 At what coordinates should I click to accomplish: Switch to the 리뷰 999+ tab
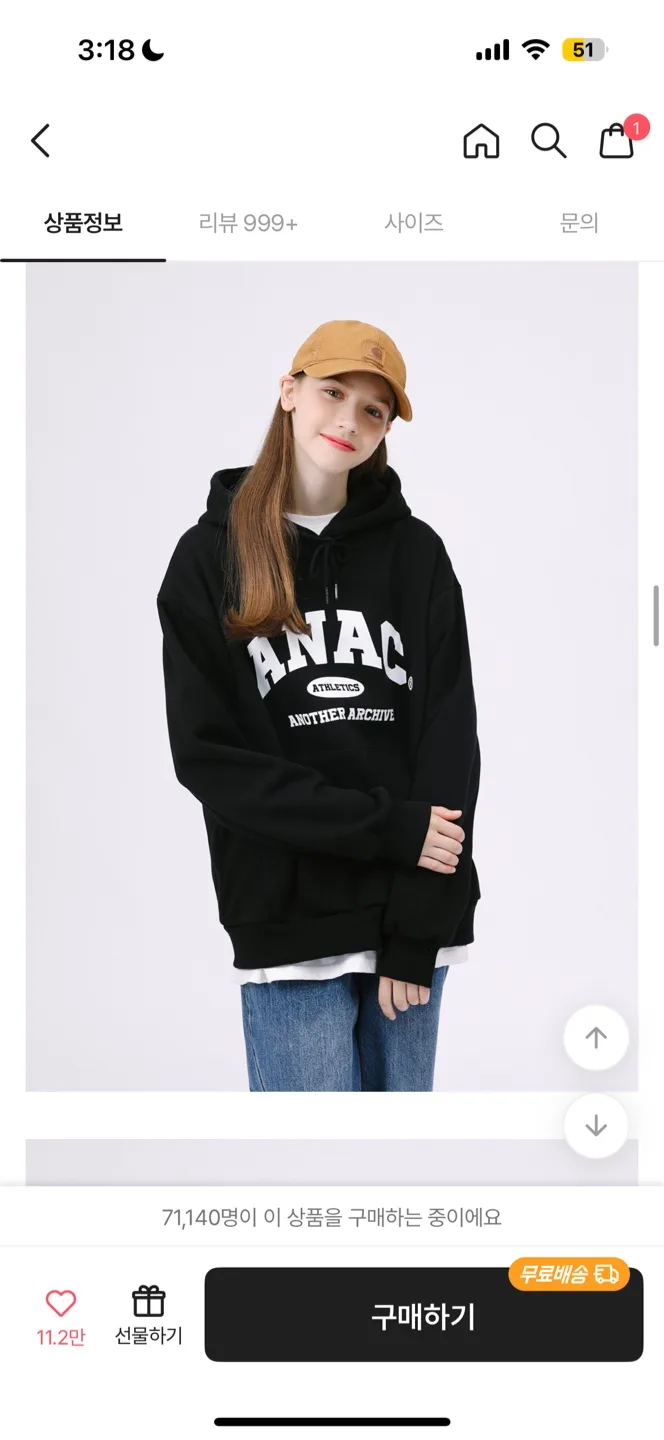(x=248, y=223)
